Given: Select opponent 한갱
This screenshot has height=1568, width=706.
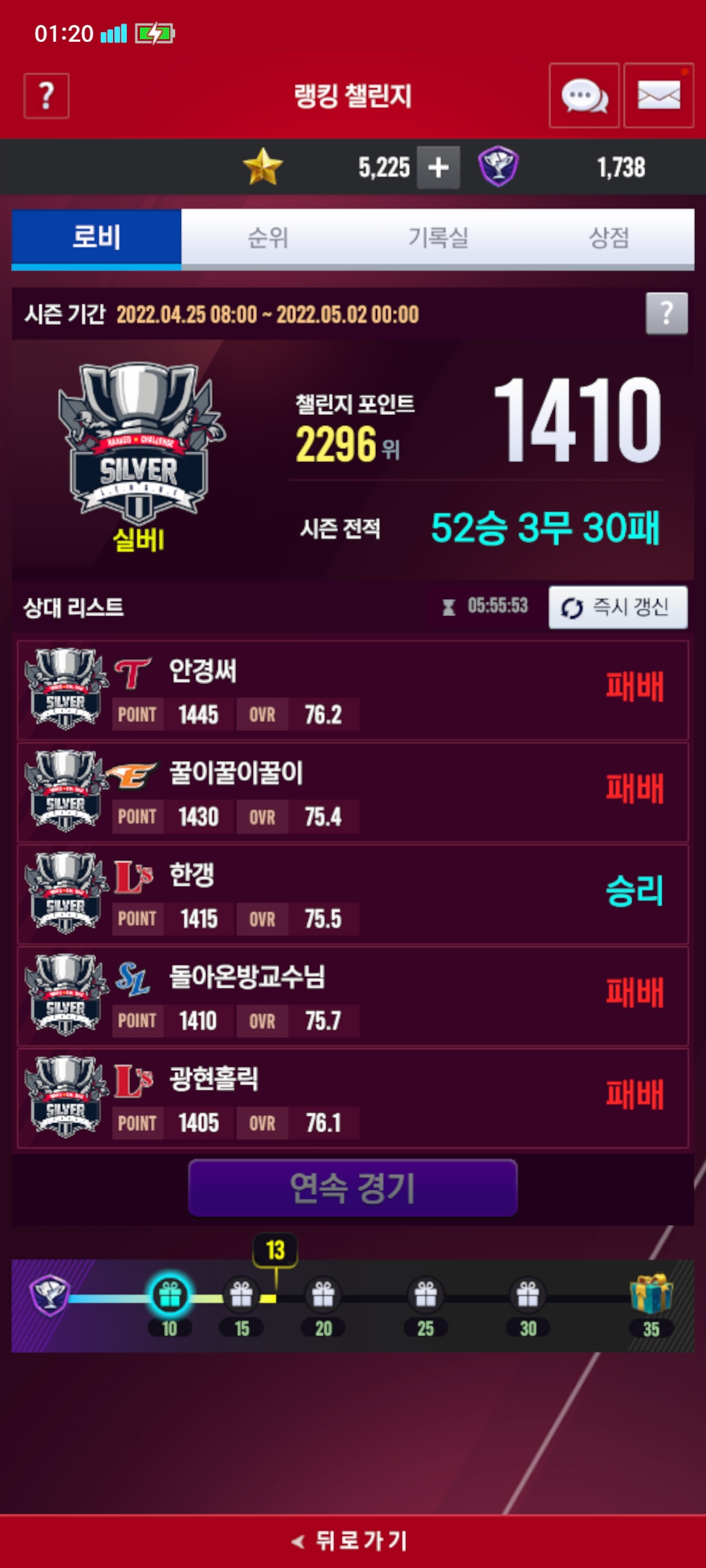Looking at the screenshot, I should pyautogui.click(x=353, y=894).
